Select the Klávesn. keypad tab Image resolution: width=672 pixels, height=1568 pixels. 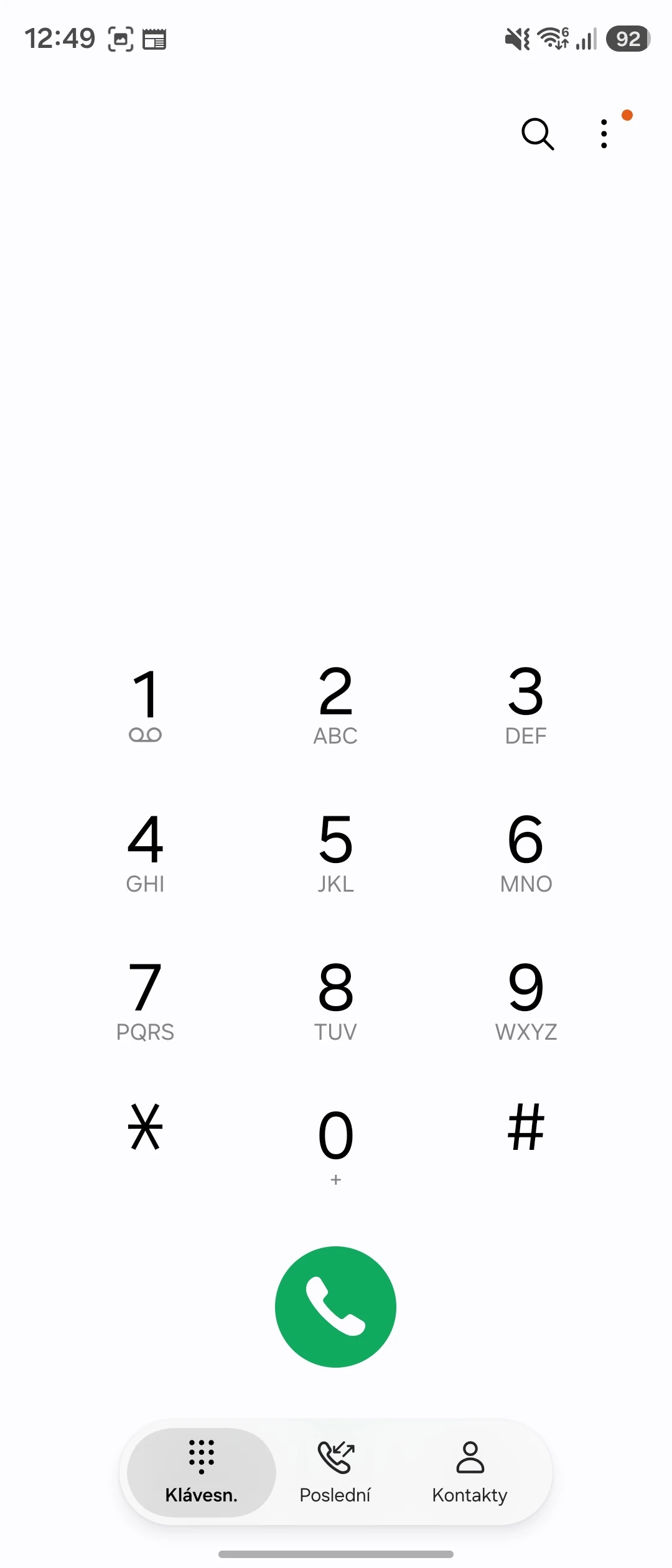(x=202, y=1472)
